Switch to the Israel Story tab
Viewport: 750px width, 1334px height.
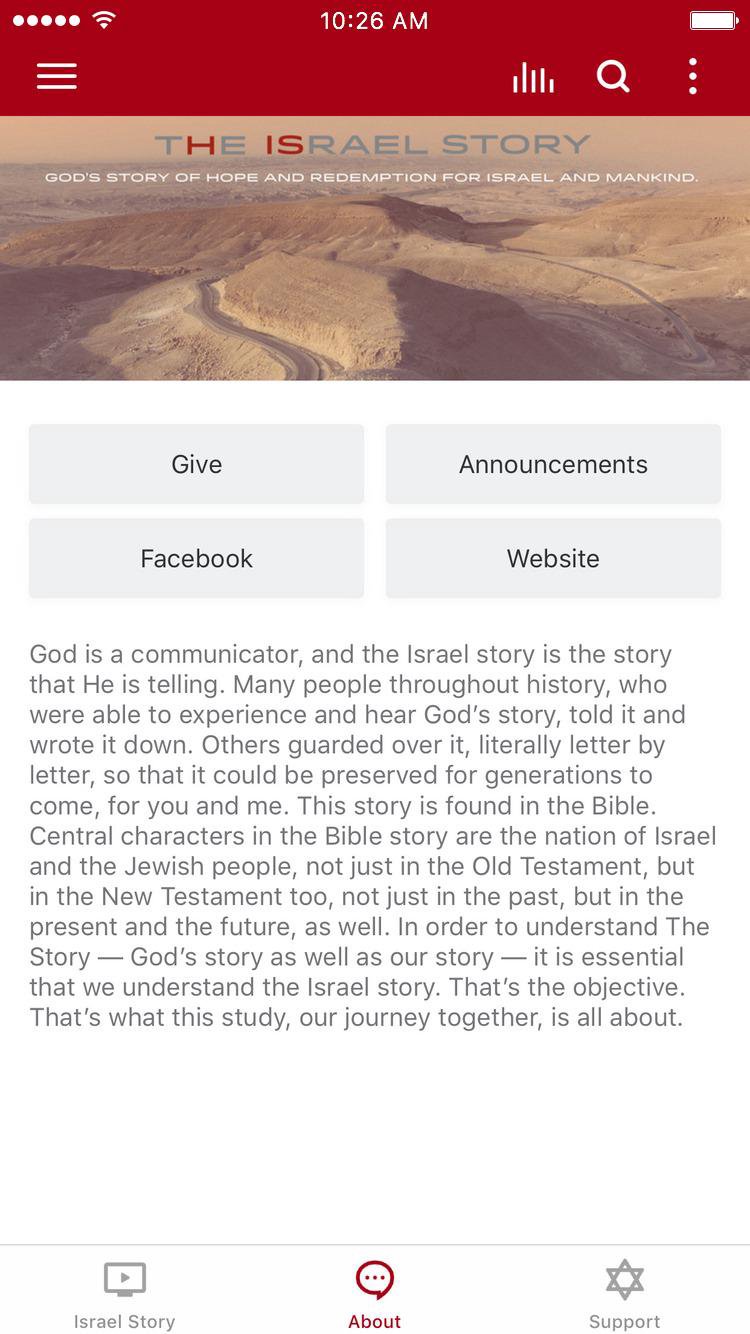tap(125, 1293)
